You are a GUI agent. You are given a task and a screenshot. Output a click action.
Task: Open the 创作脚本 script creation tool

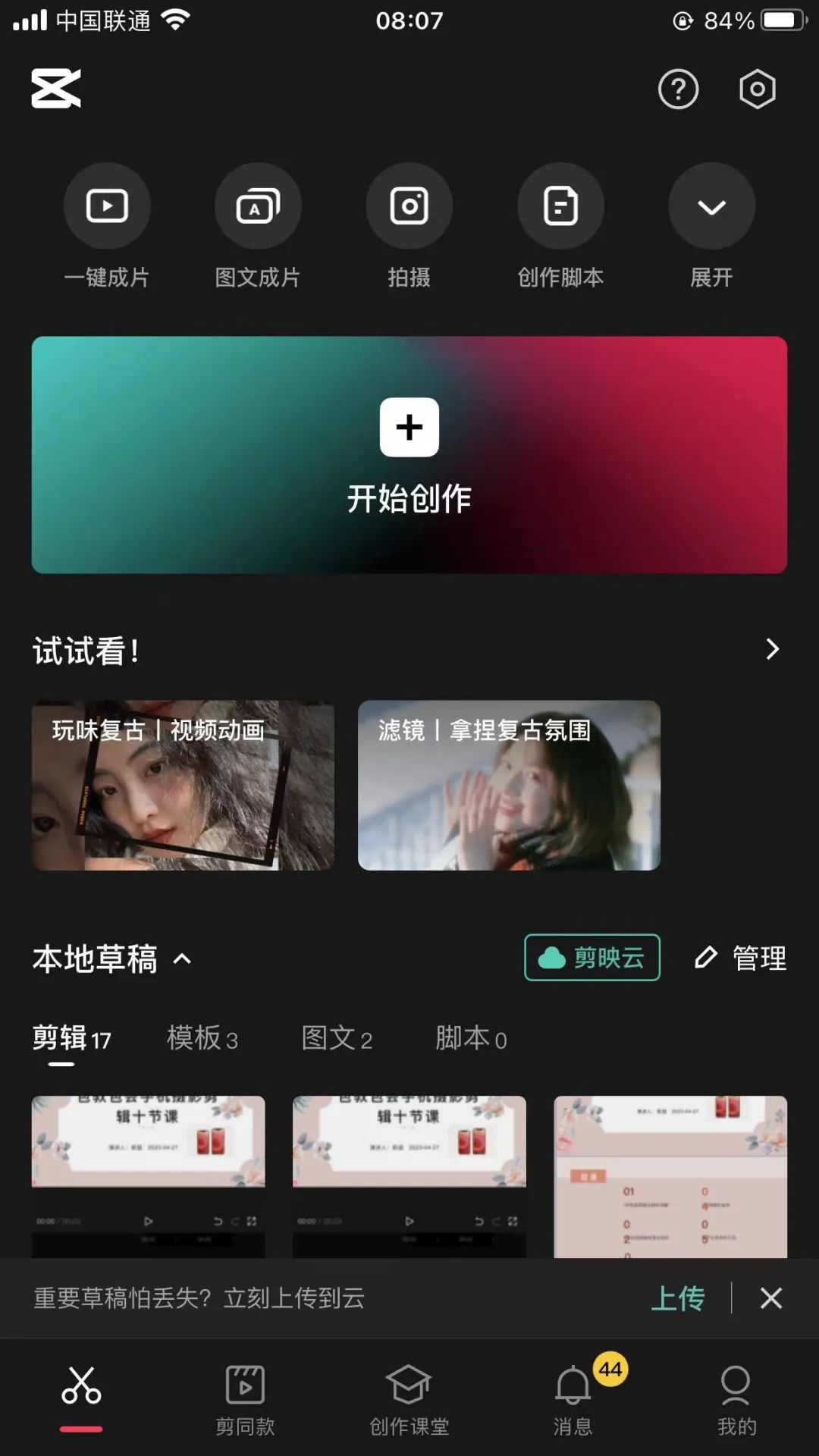point(560,205)
